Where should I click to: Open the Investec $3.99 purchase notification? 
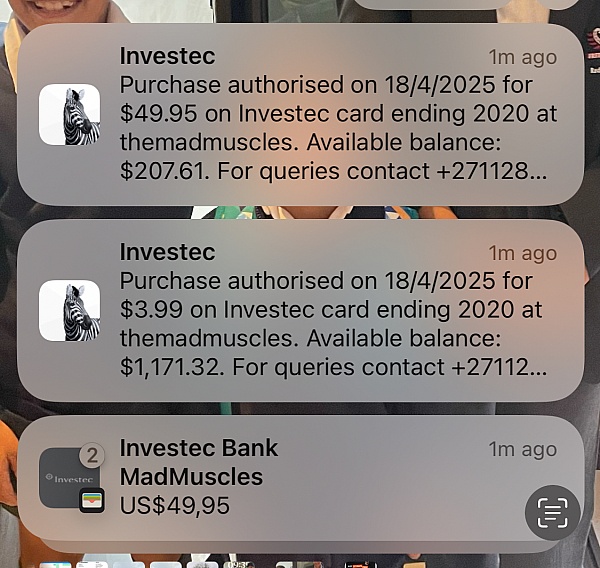pyautogui.click(x=300, y=310)
